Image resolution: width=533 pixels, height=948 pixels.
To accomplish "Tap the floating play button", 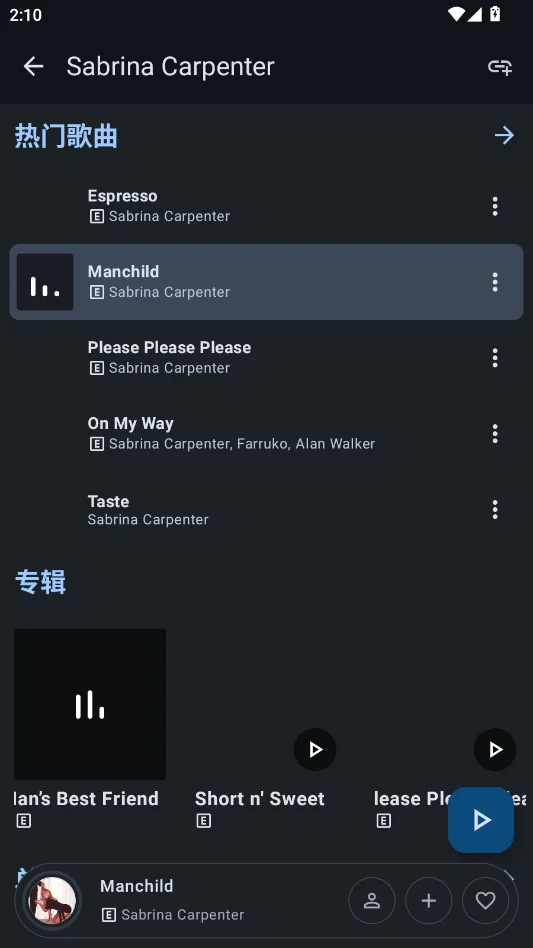I will pyautogui.click(x=481, y=820).
